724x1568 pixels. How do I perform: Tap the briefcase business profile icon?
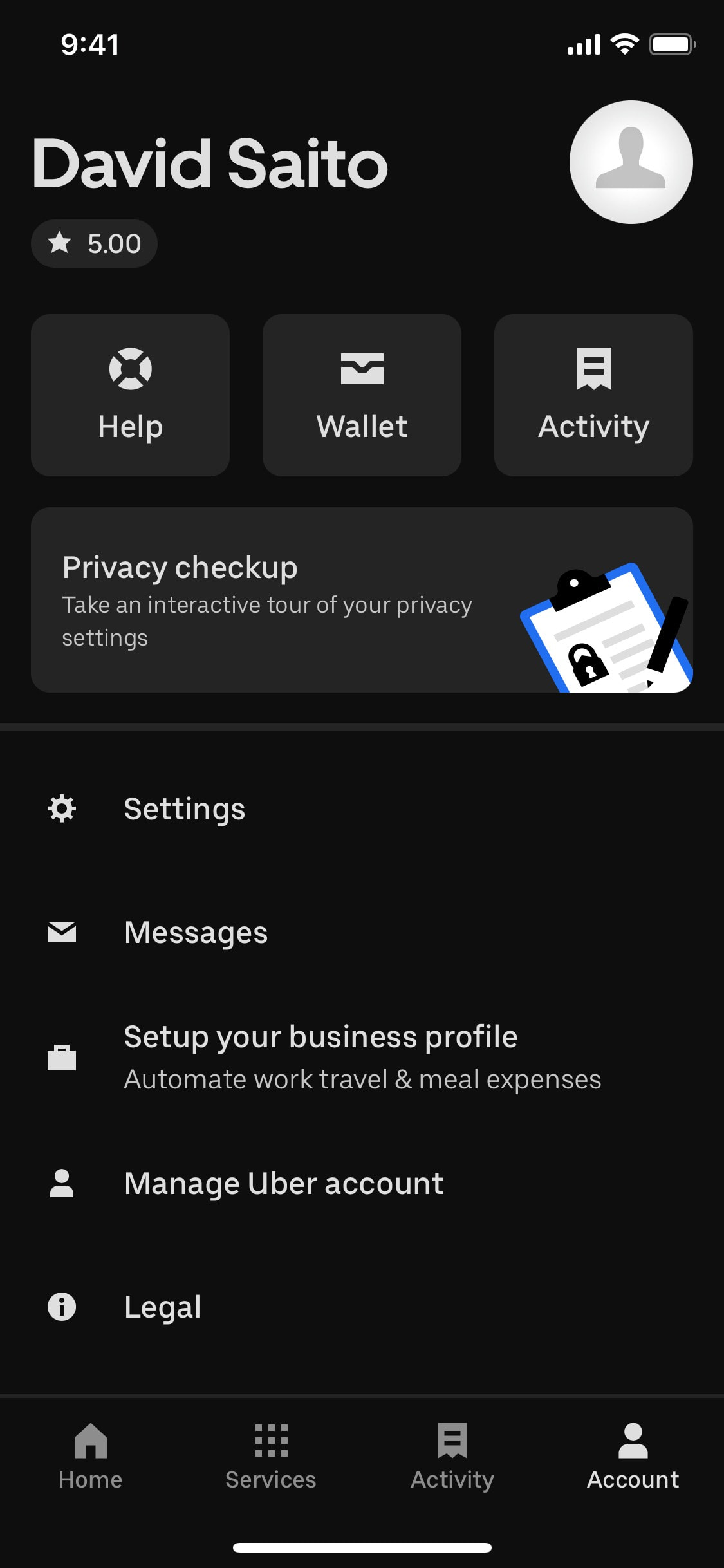(x=62, y=1058)
